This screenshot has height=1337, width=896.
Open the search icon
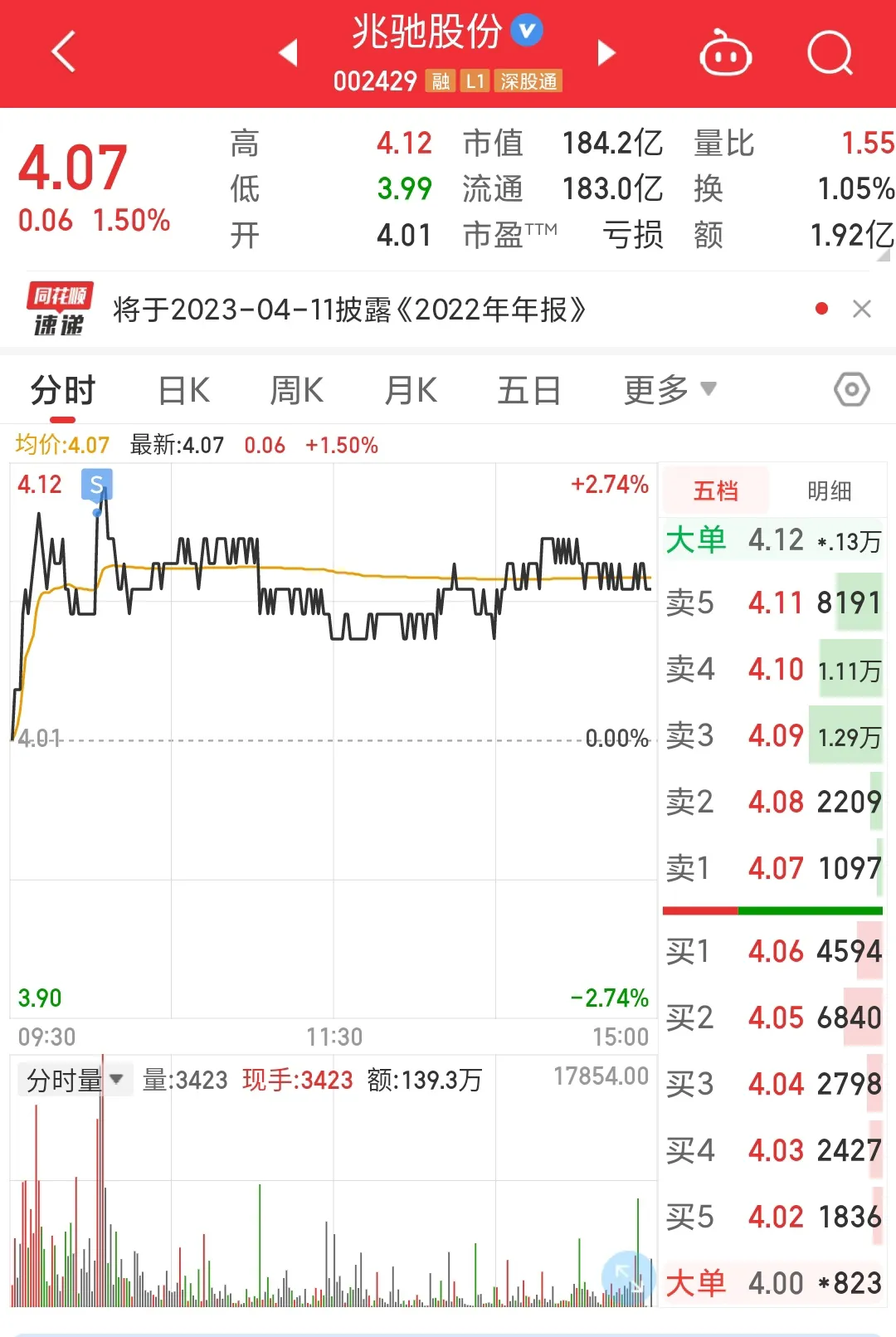830,53
